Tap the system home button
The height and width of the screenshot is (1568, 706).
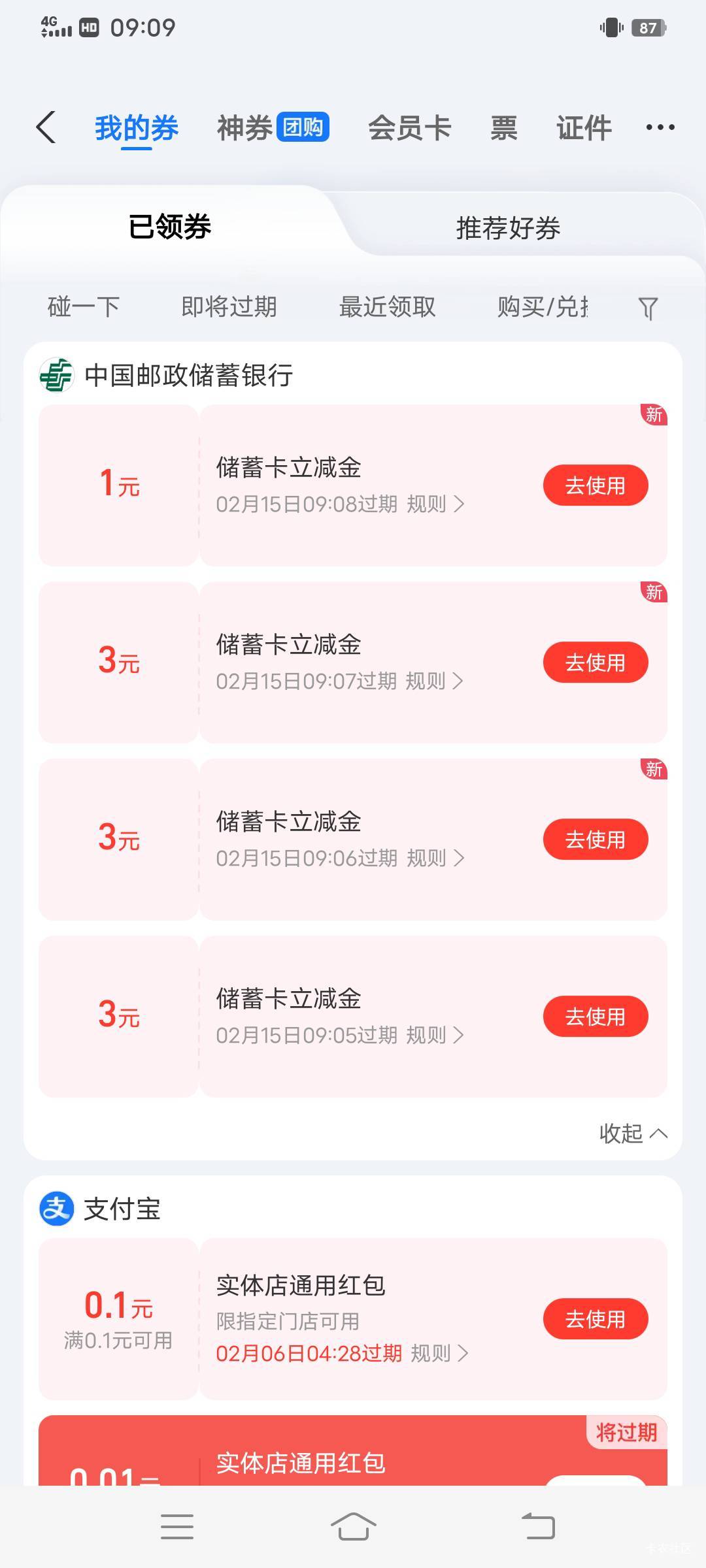point(353,1527)
